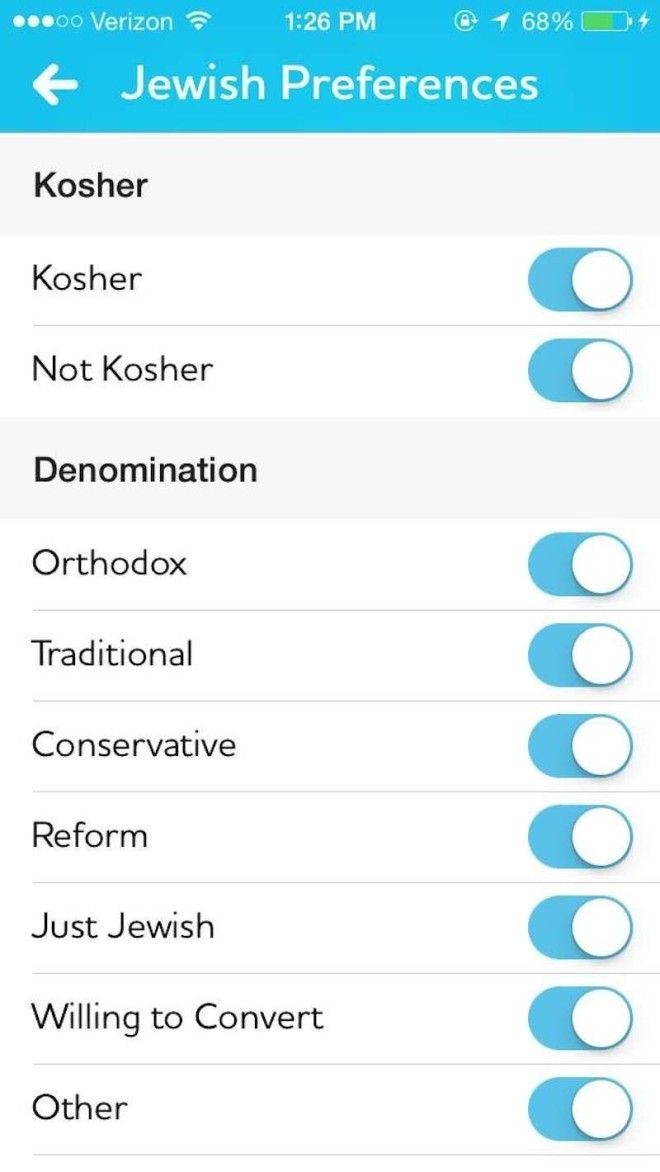Disable the Orthodox denomination toggle
The width and height of the screenshot is (660, 1172).
pyautogui.click(x=580, y=564)
